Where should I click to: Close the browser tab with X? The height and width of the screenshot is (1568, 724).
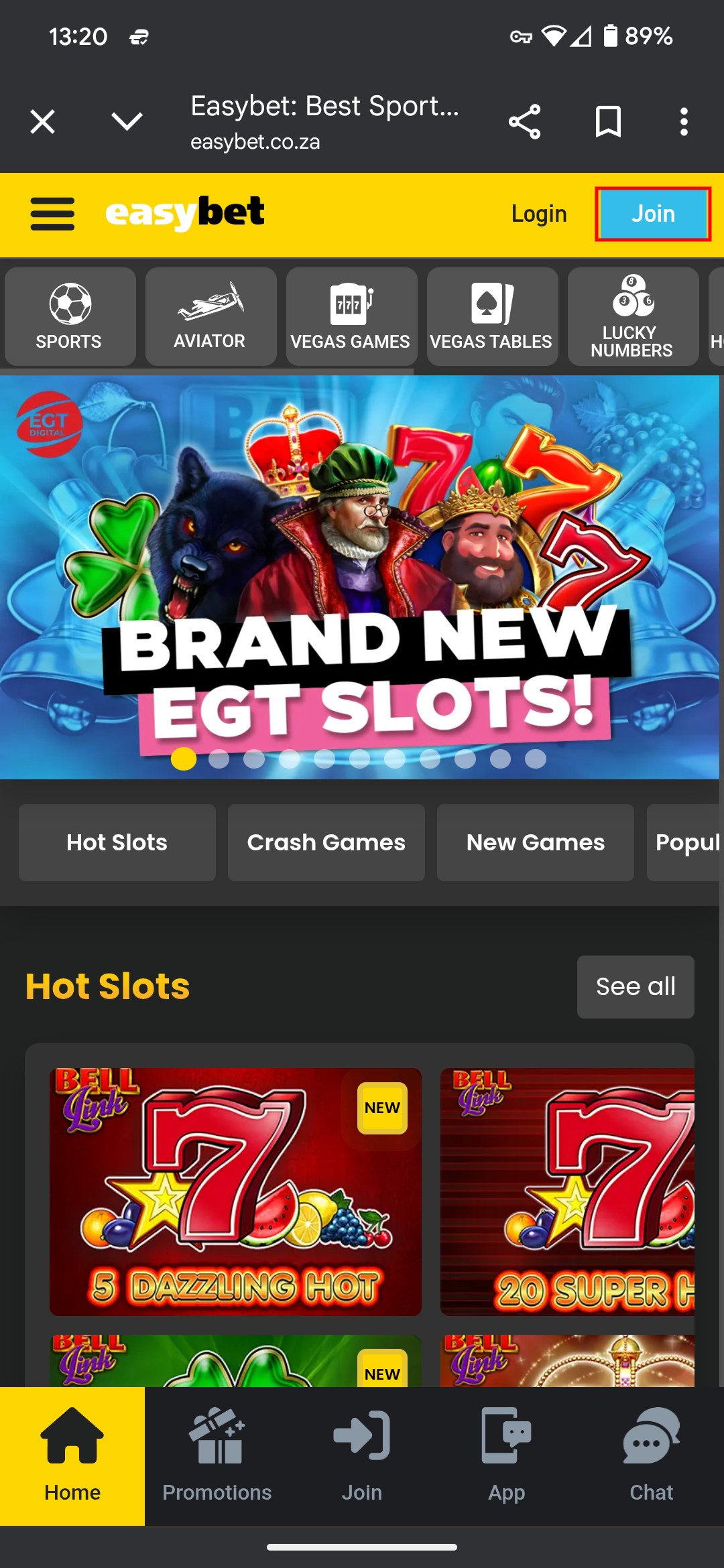[43, 122]
